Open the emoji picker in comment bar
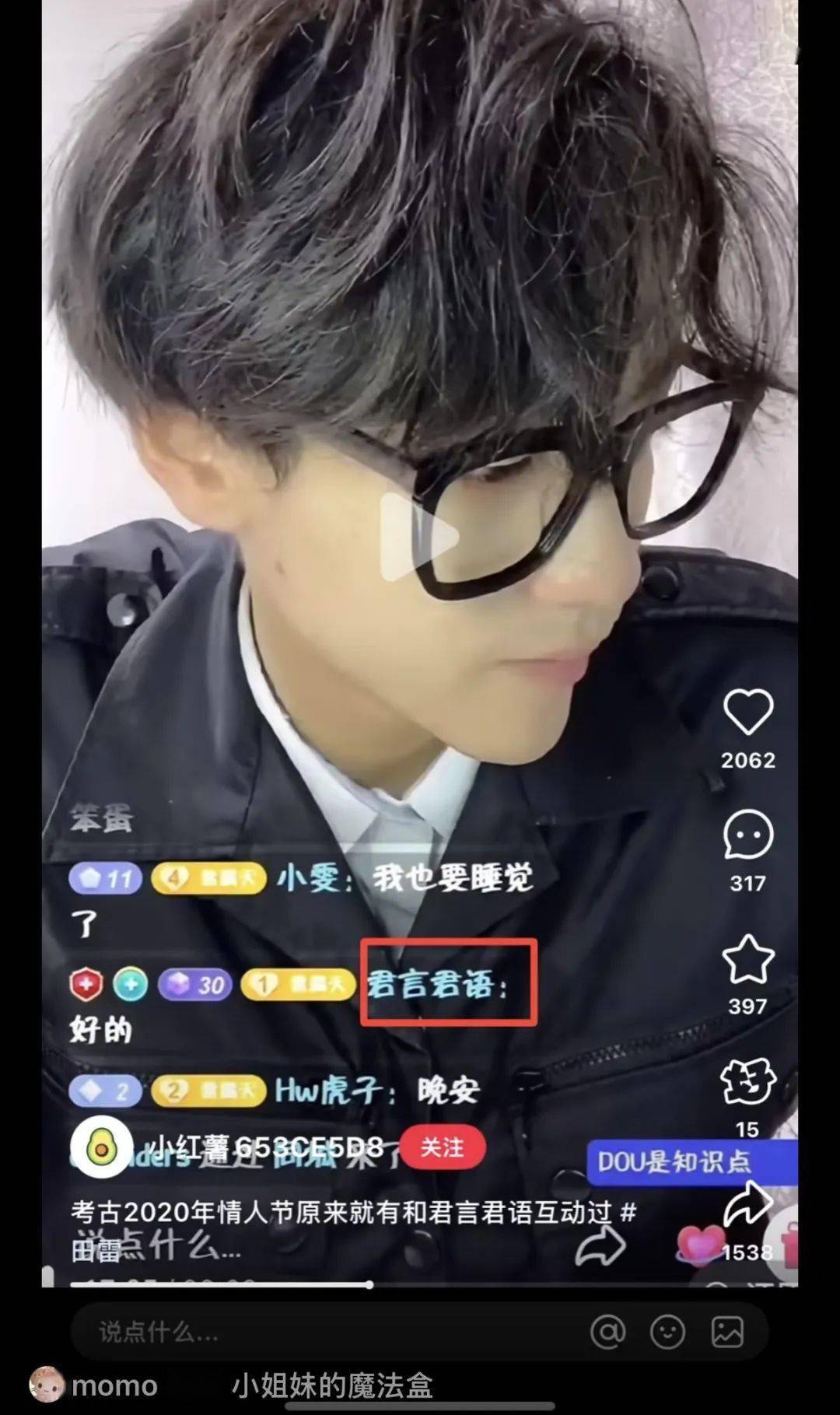The width and height of the screenshot is (840, 1415). tap(667, 1333)
